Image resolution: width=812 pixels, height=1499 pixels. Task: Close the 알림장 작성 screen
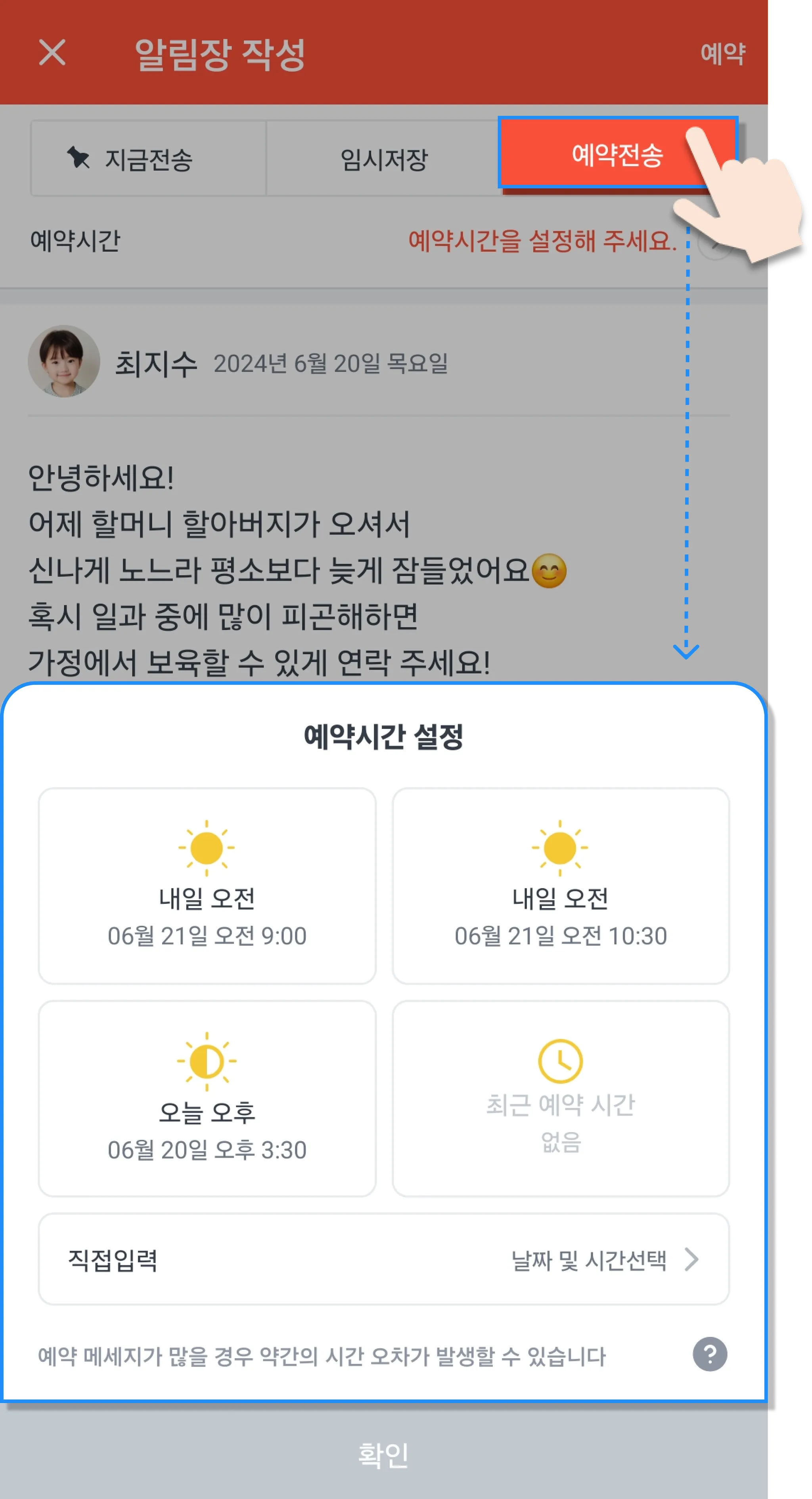point(52,53)
